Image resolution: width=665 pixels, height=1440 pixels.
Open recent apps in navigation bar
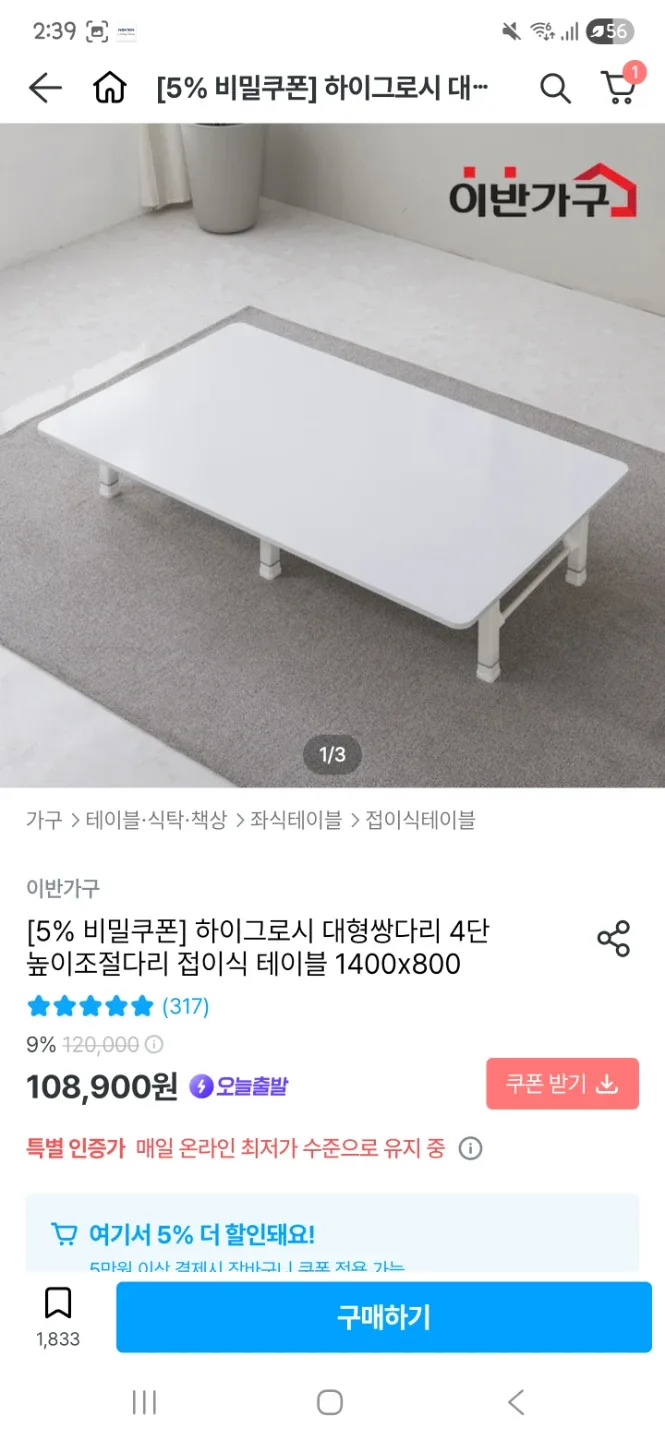tap(145, 1402)
